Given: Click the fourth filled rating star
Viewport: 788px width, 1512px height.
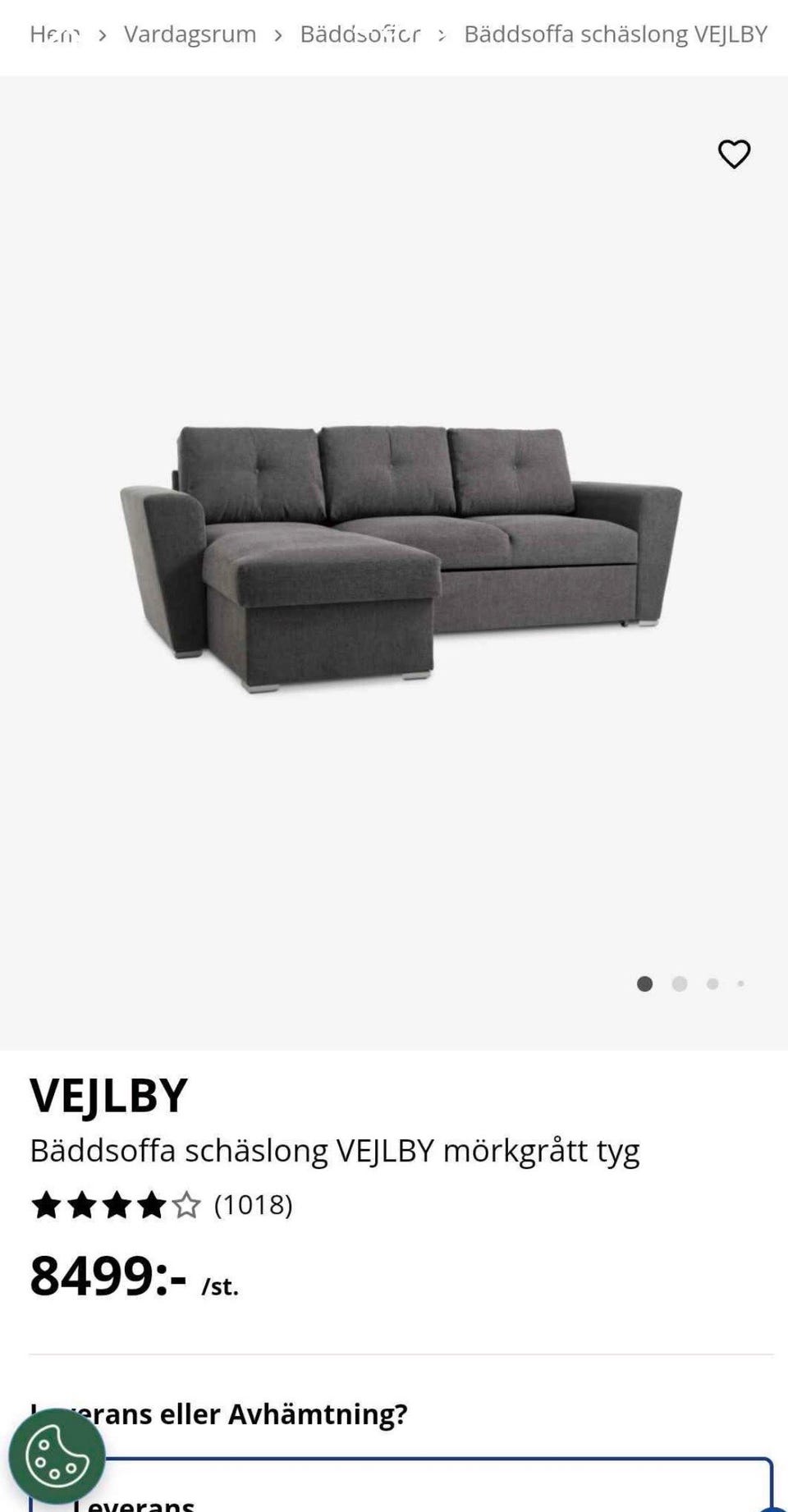Looking at the screenshot, I should (150, 1206).
